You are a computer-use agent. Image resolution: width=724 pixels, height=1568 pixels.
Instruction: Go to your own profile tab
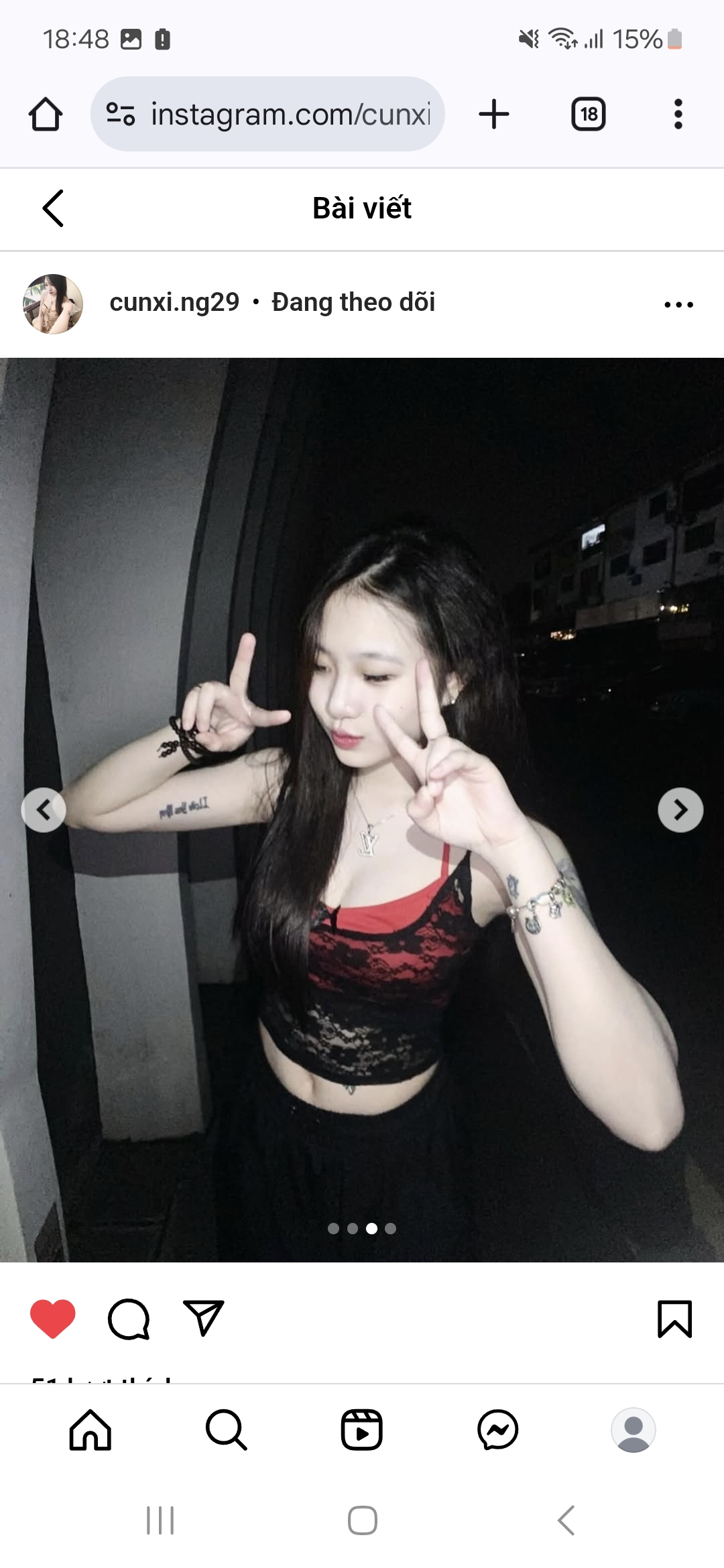click(x=633, y=1430)
